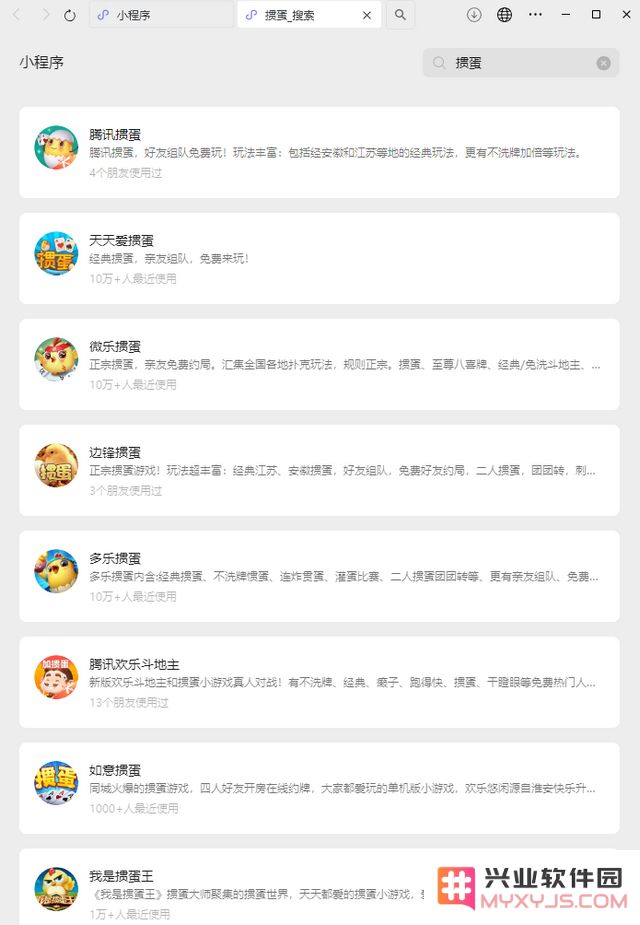Clear the 掼蛋 search text
Image resolution: width=640 pixels, height=925 pixels.
[x=603, y=63]
